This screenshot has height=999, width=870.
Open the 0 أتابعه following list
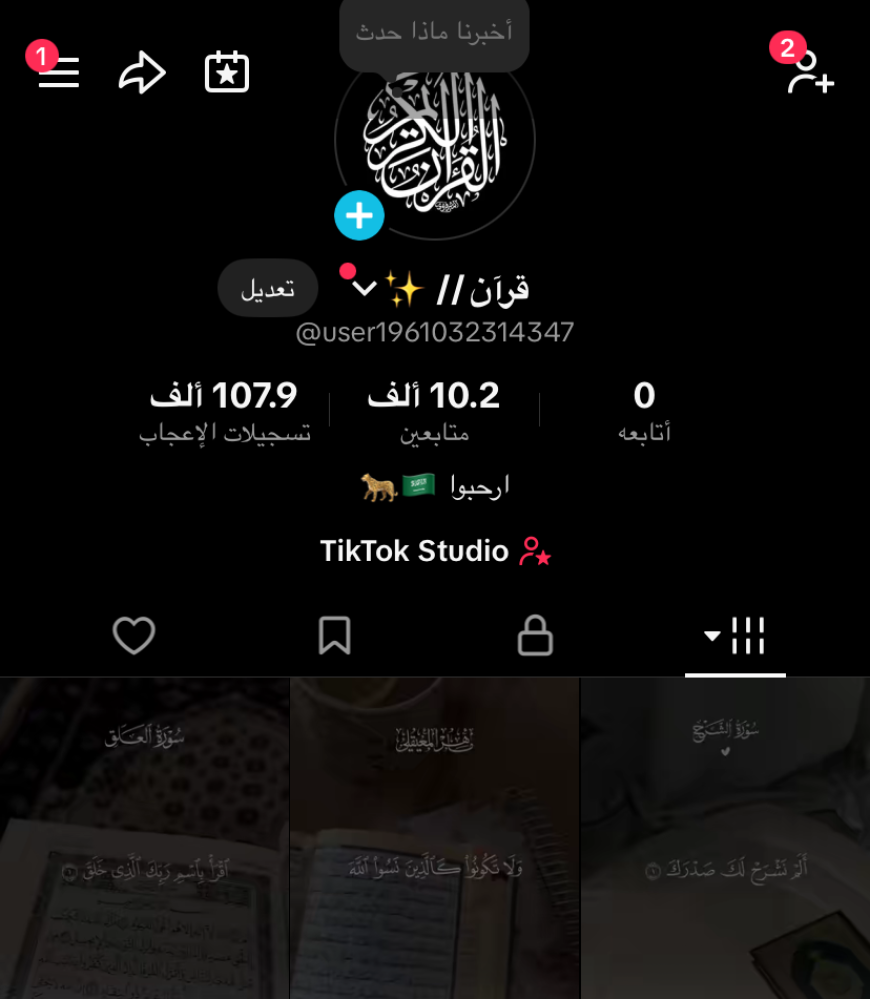point(644,411)
